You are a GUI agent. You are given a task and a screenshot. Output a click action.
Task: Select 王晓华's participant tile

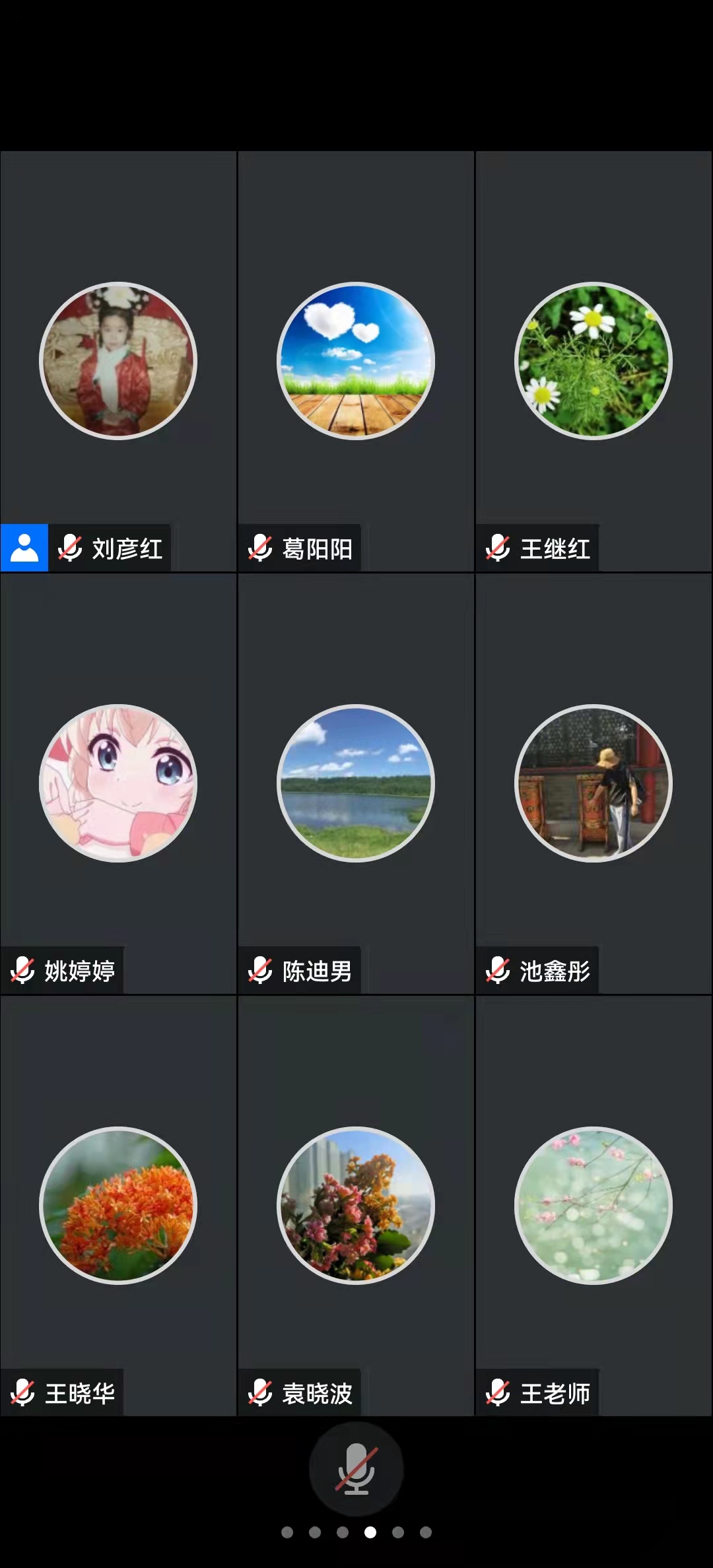click(x=119, y=1206)
